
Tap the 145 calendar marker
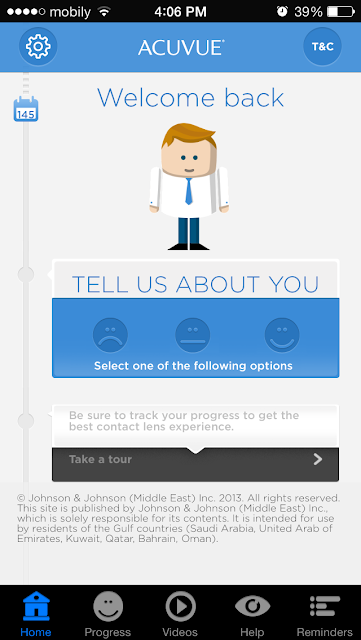(x=26, y=109)
